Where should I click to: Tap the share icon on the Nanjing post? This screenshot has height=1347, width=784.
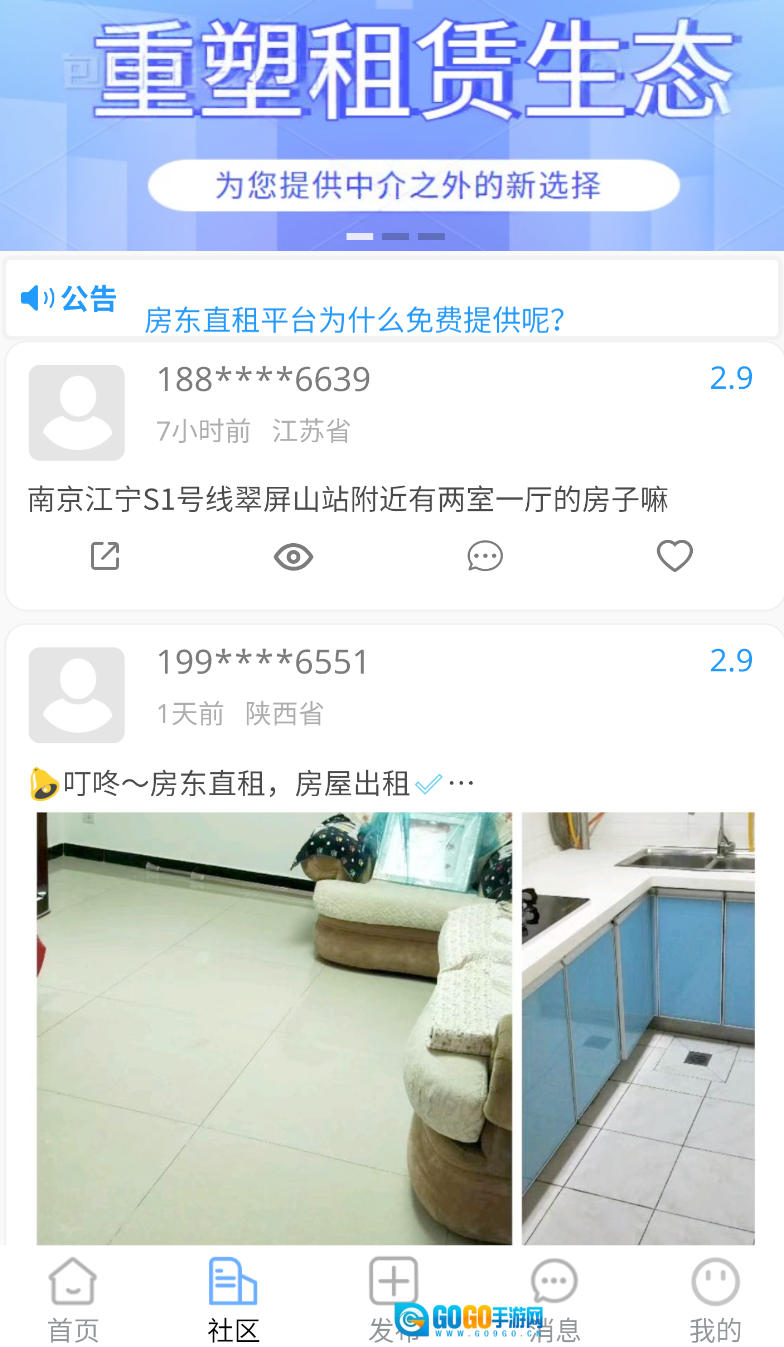104,556
